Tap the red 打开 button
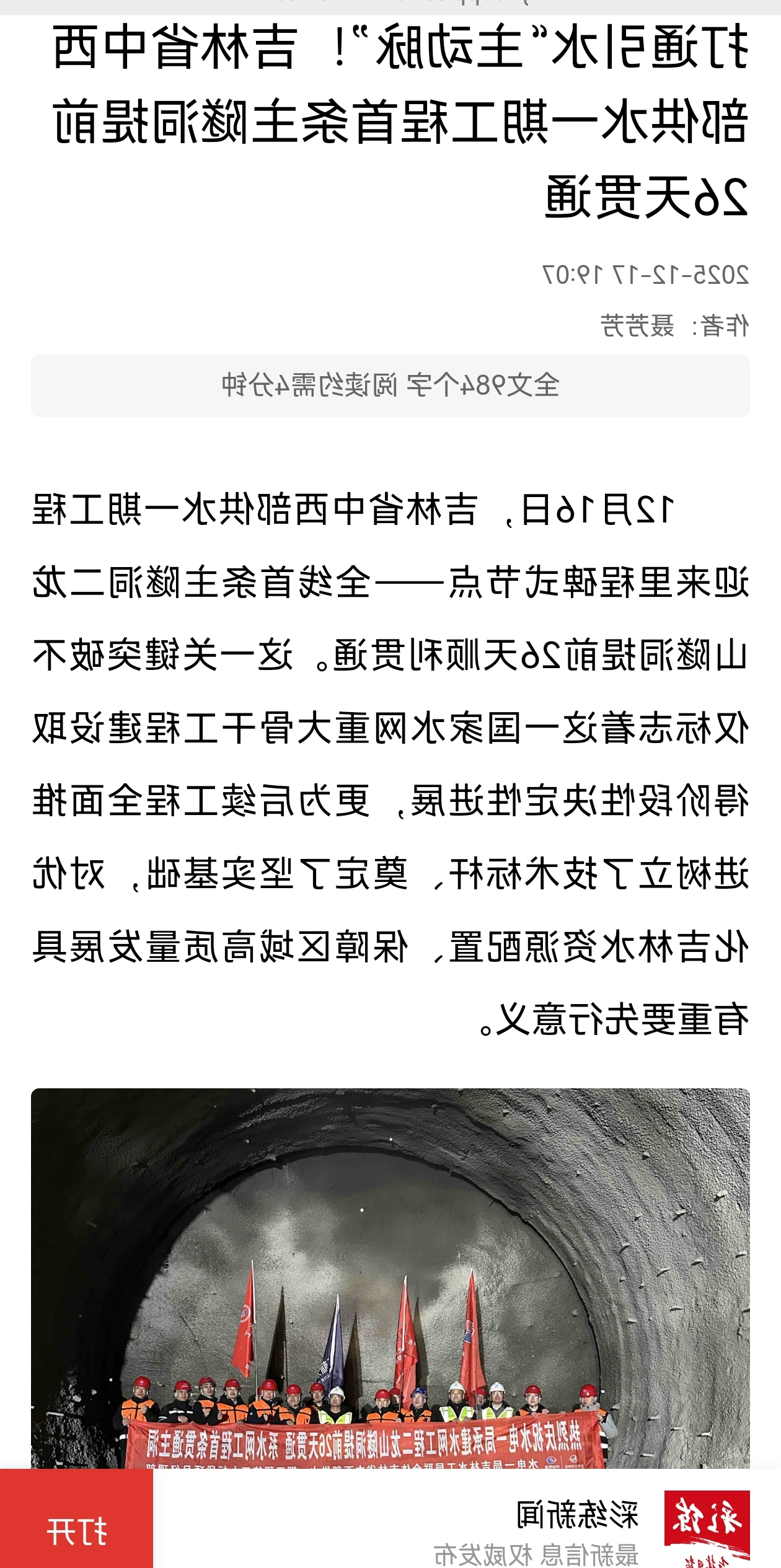The height and width of the screenshot is (1568, 781). (76, 1531)
